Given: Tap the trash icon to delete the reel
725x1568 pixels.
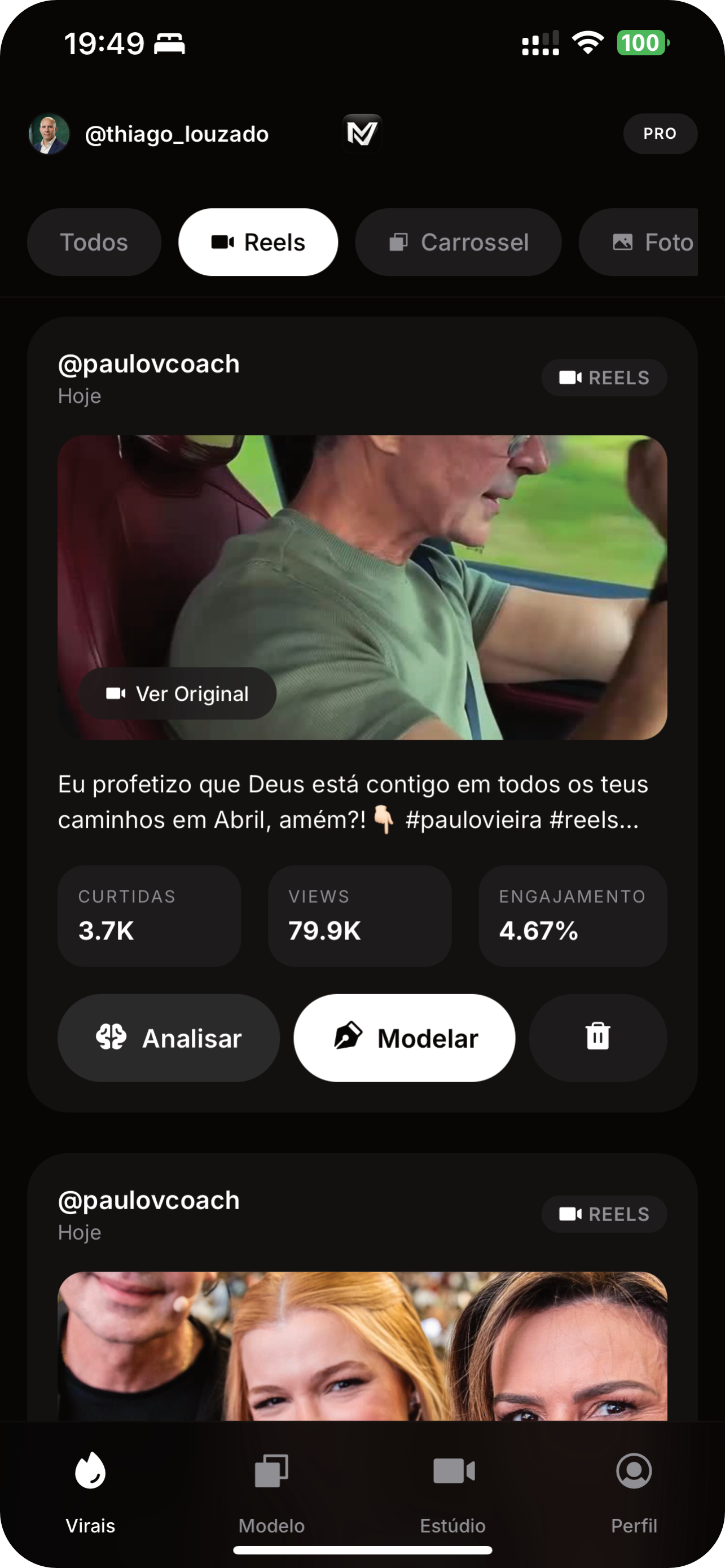Looking at the screenshot, I should coord(597,1038).
